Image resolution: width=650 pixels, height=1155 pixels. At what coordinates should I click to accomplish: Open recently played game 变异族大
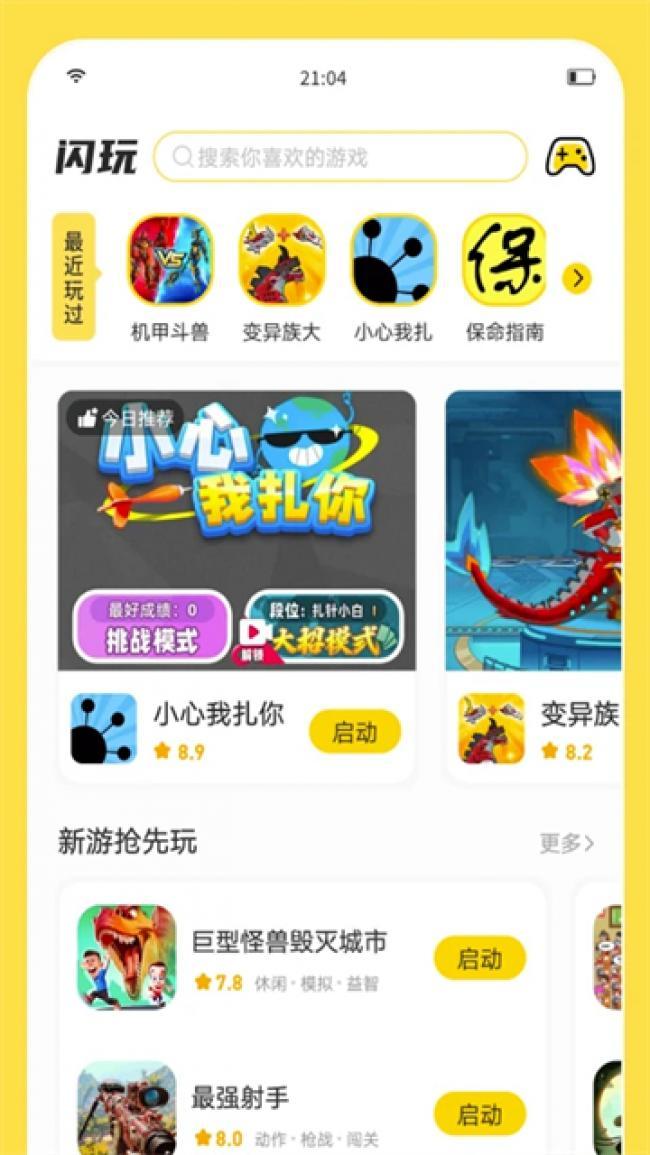pyautogui.click(x=281, y=261)
